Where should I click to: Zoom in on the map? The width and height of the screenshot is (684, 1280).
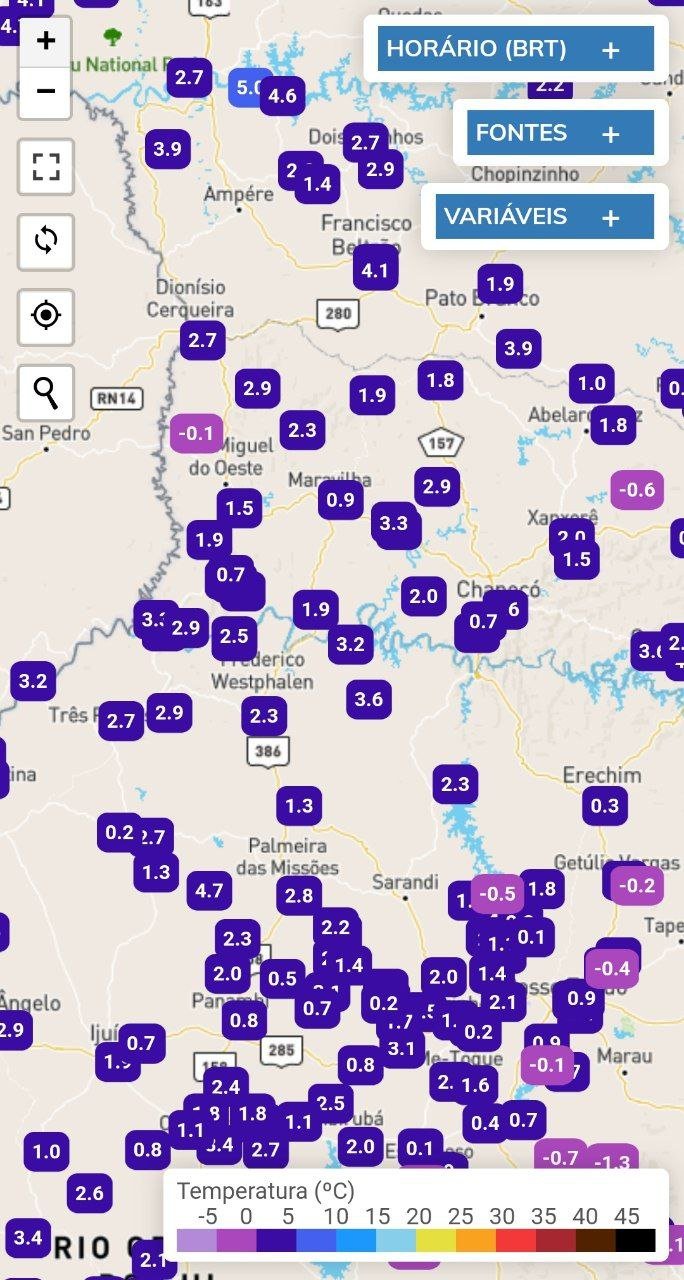click(x=46, y=42)
